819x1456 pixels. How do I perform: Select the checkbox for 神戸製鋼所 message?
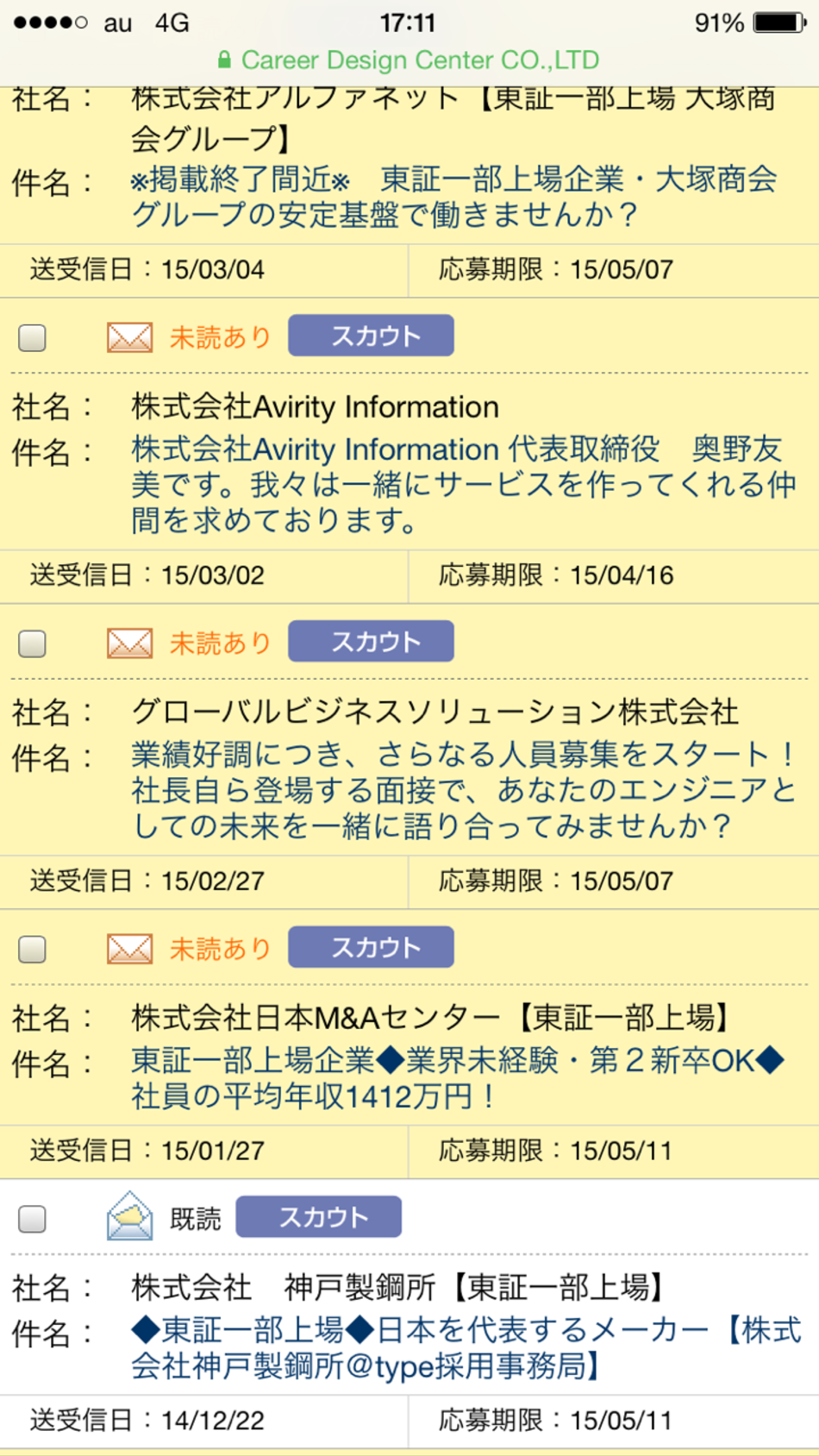point(33,1219)
